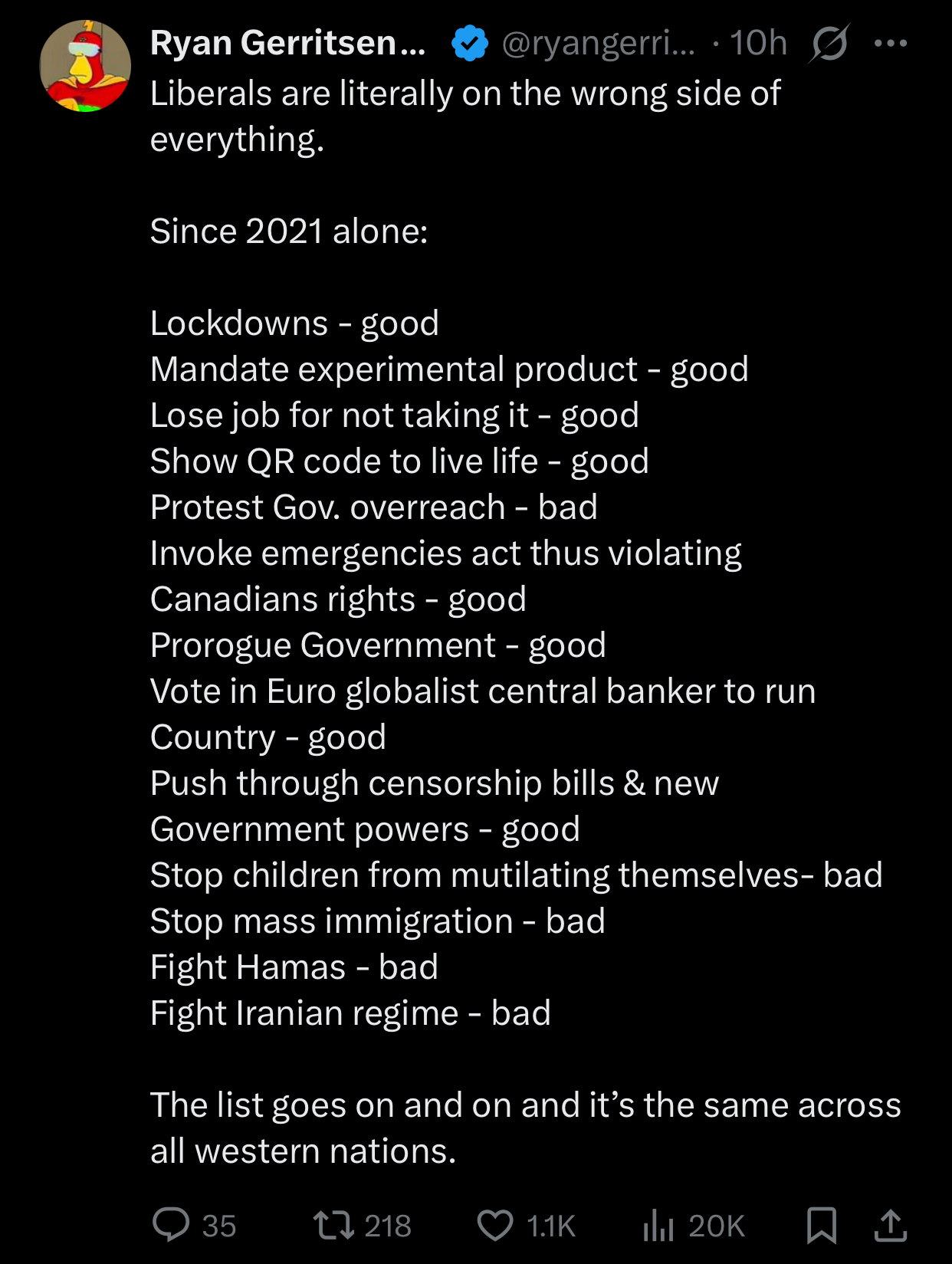Reply to Ryan Gerritsen's post
Image resolution: width=952 pixels, height=1264 pixels.
[171, 1224]
